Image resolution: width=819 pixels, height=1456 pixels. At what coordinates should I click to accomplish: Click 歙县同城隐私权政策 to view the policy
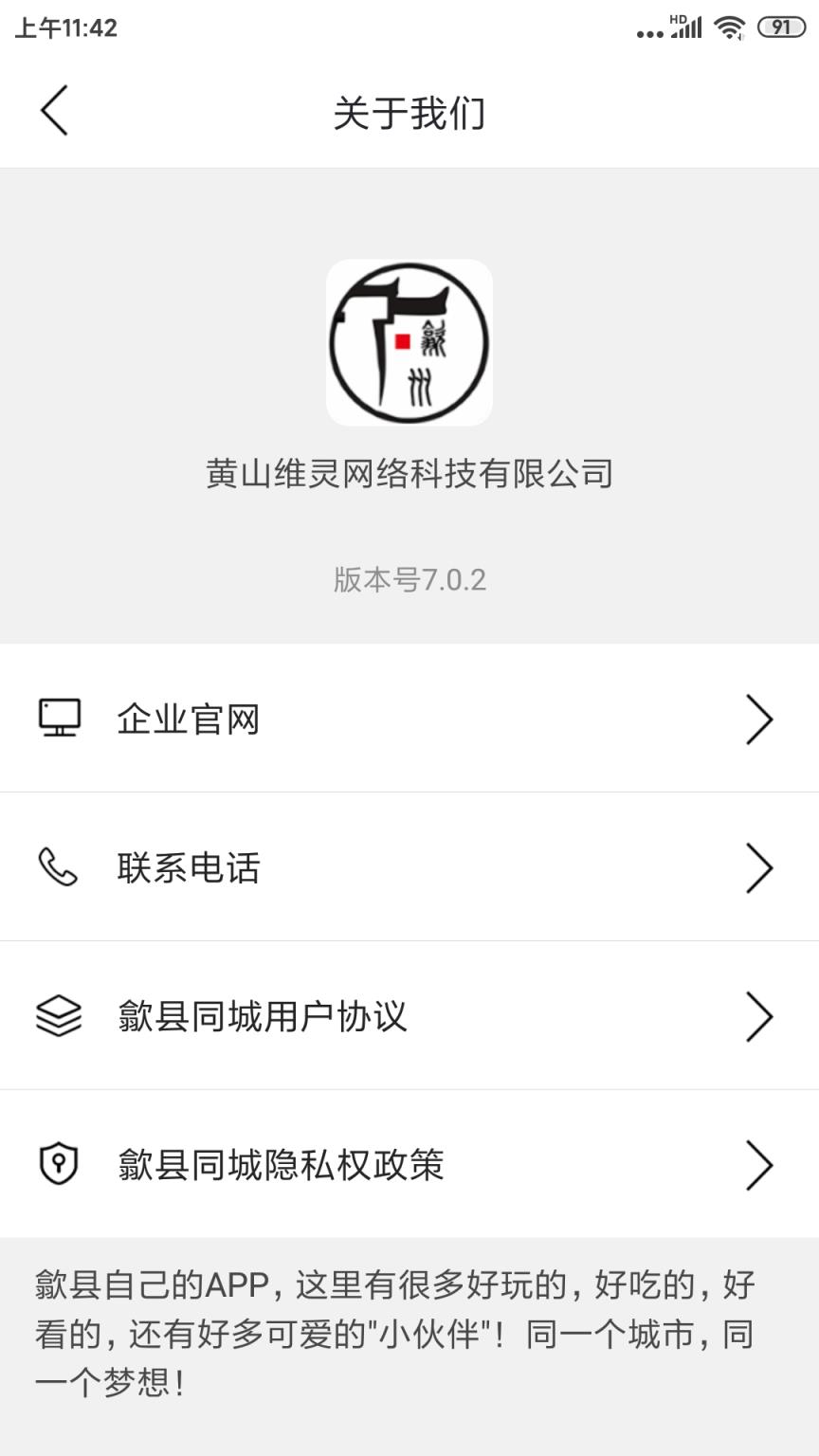pos(281,1163)
